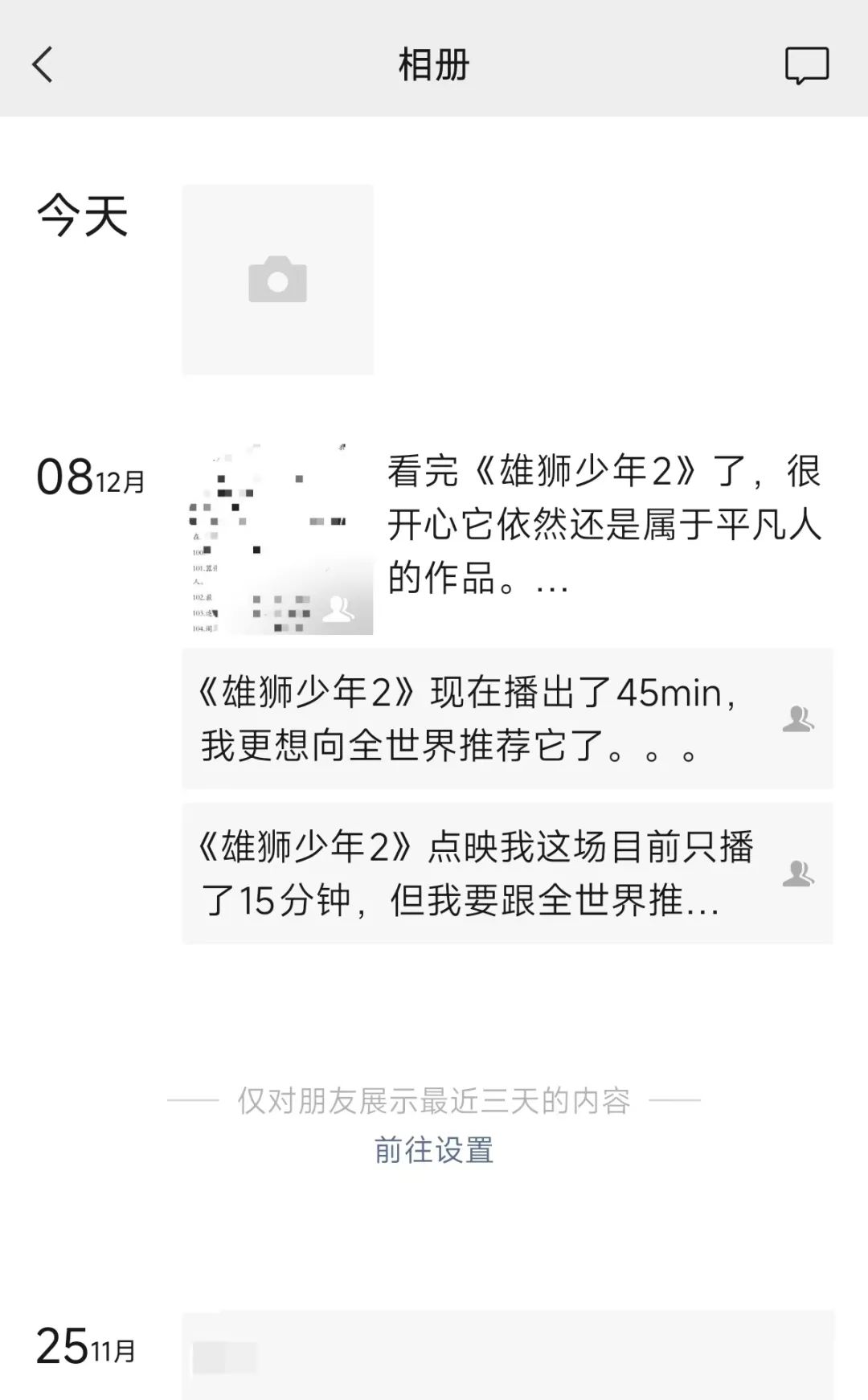Open the post from 25 11月
The image size is (868, 1400).
point(507,1356)
